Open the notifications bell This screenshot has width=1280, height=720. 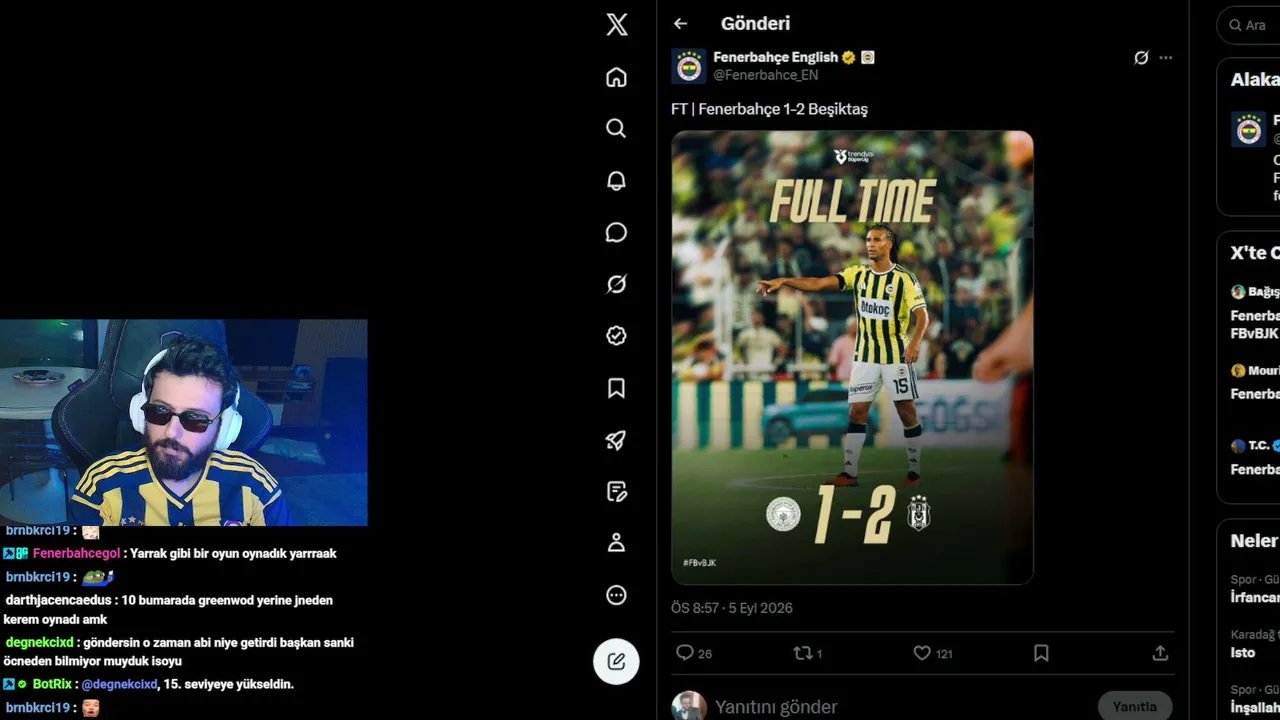[x=617, y=180]
